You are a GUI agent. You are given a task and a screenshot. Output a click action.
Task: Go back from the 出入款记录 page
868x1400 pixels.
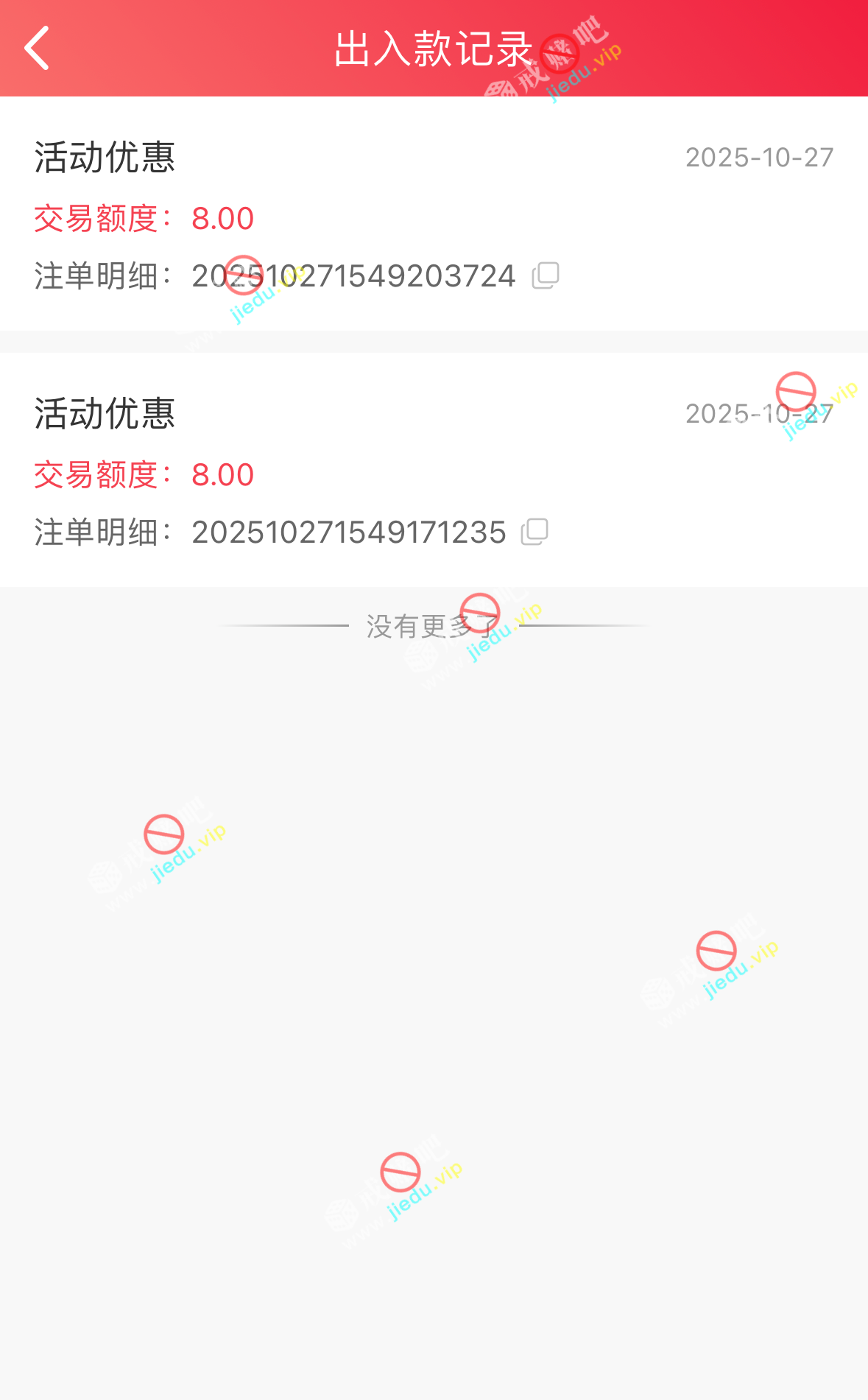point(37,49)
